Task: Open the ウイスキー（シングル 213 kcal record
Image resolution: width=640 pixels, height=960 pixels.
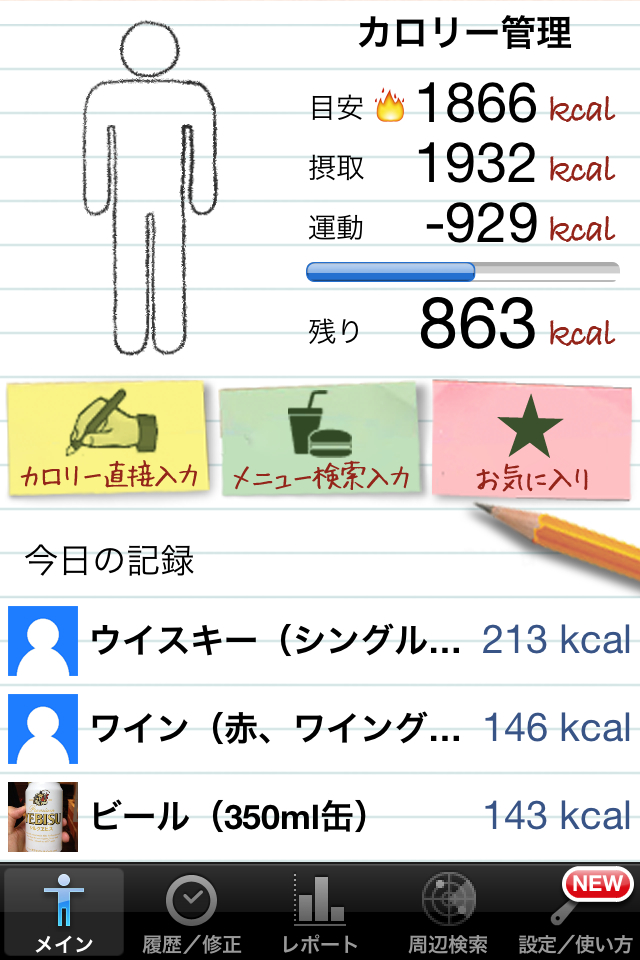Action: point(320,641)
